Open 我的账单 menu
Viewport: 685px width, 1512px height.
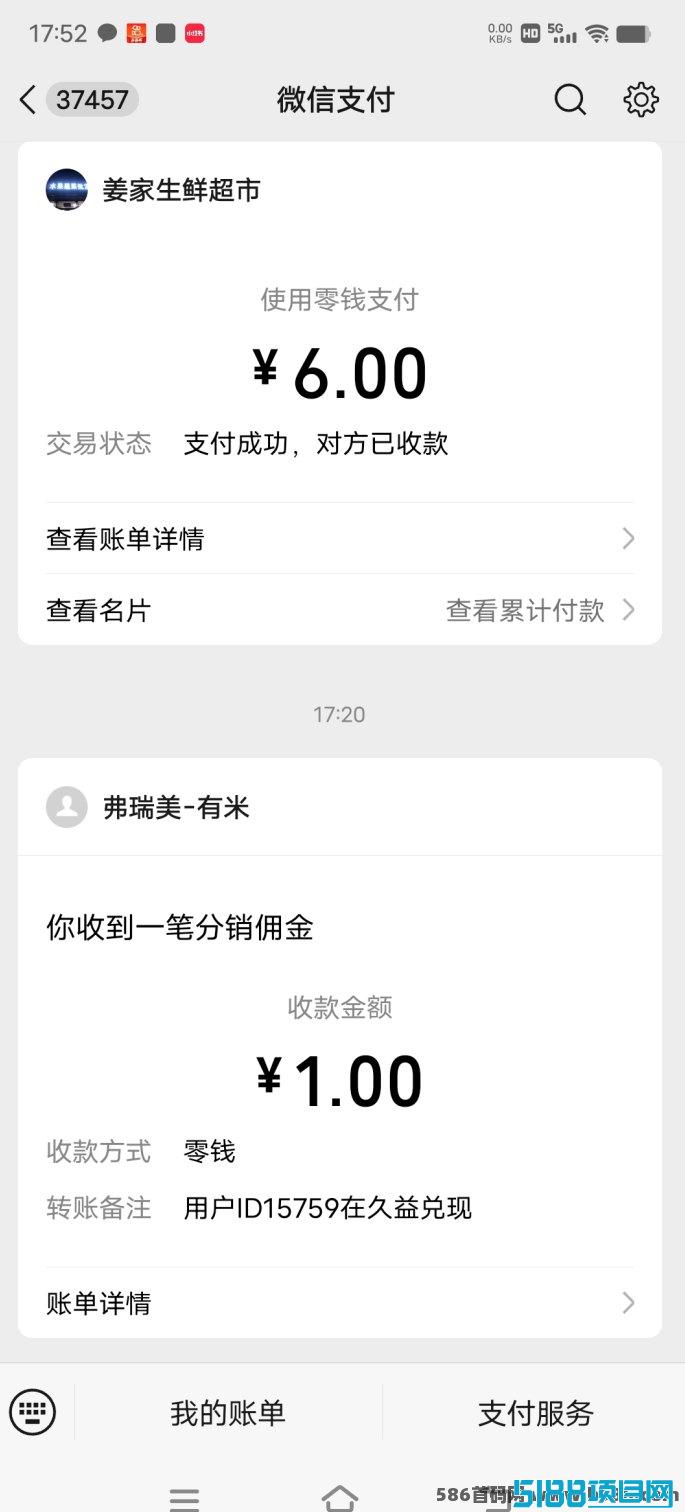[x=228, y=1413]
